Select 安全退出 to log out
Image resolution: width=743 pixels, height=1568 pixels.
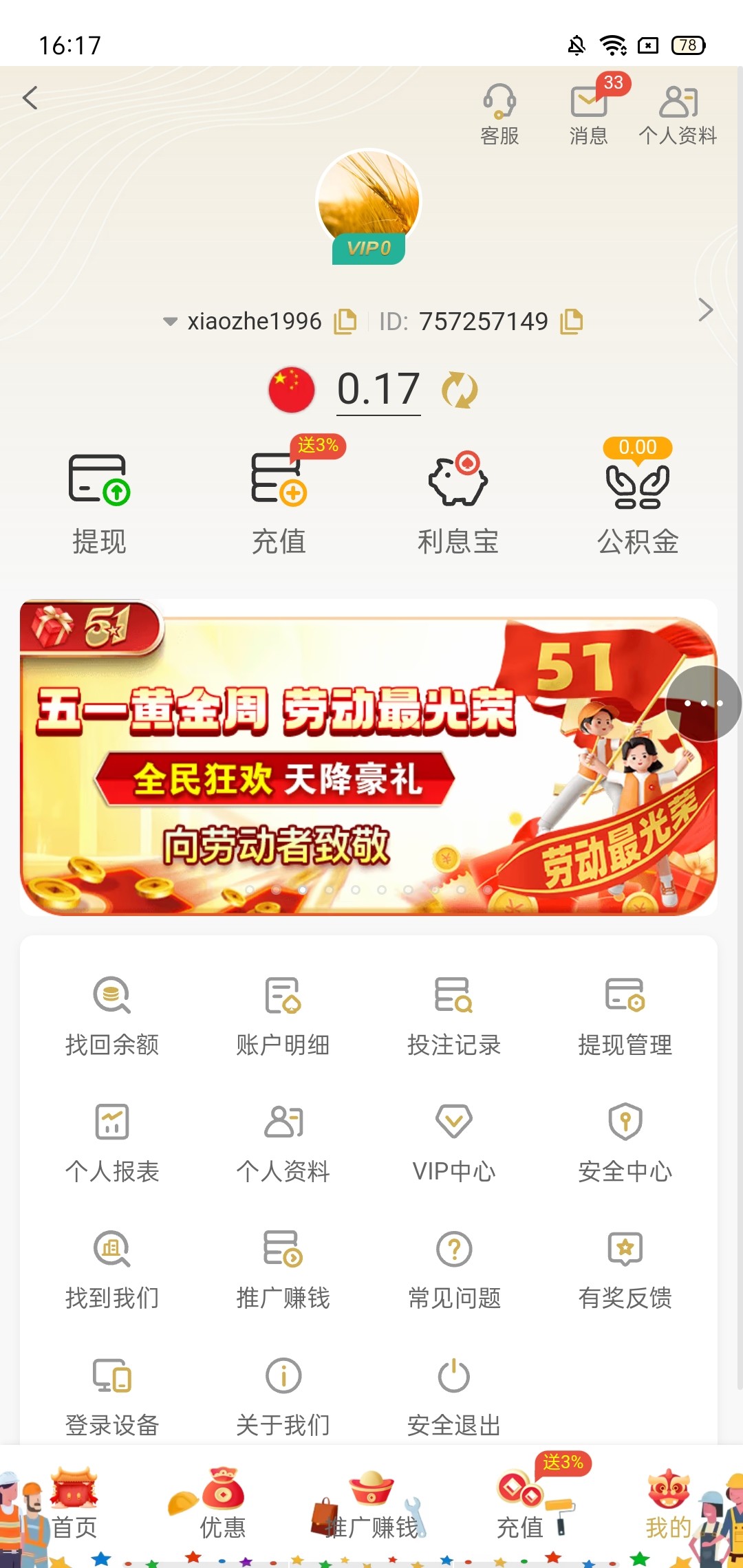(x=453, y=1396)
